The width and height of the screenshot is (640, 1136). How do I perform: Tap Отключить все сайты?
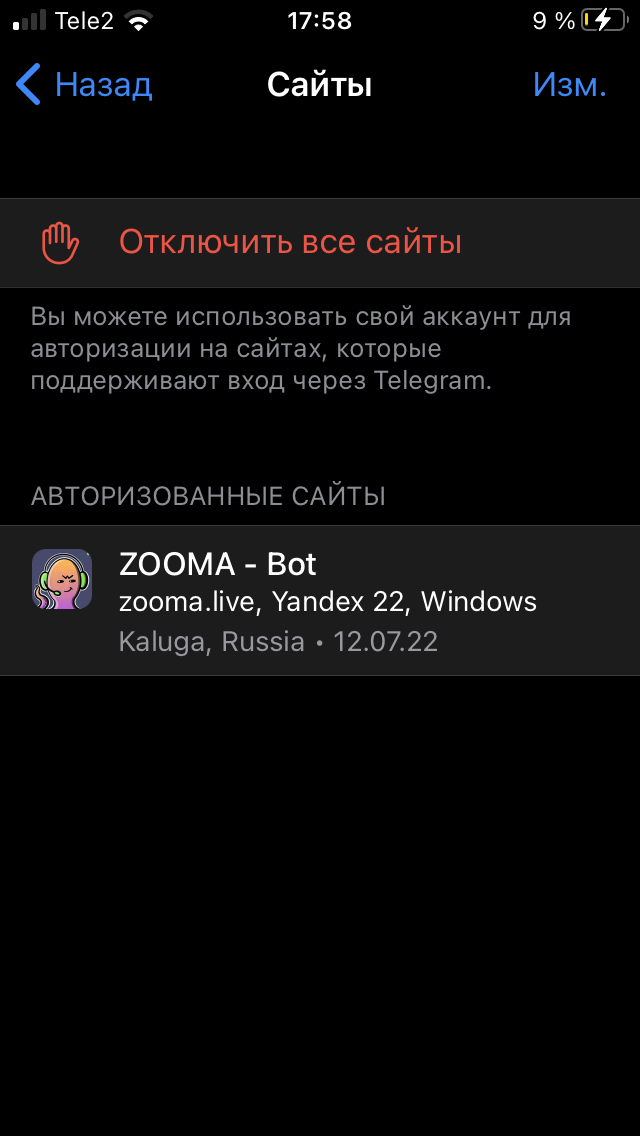coord(290,243)
